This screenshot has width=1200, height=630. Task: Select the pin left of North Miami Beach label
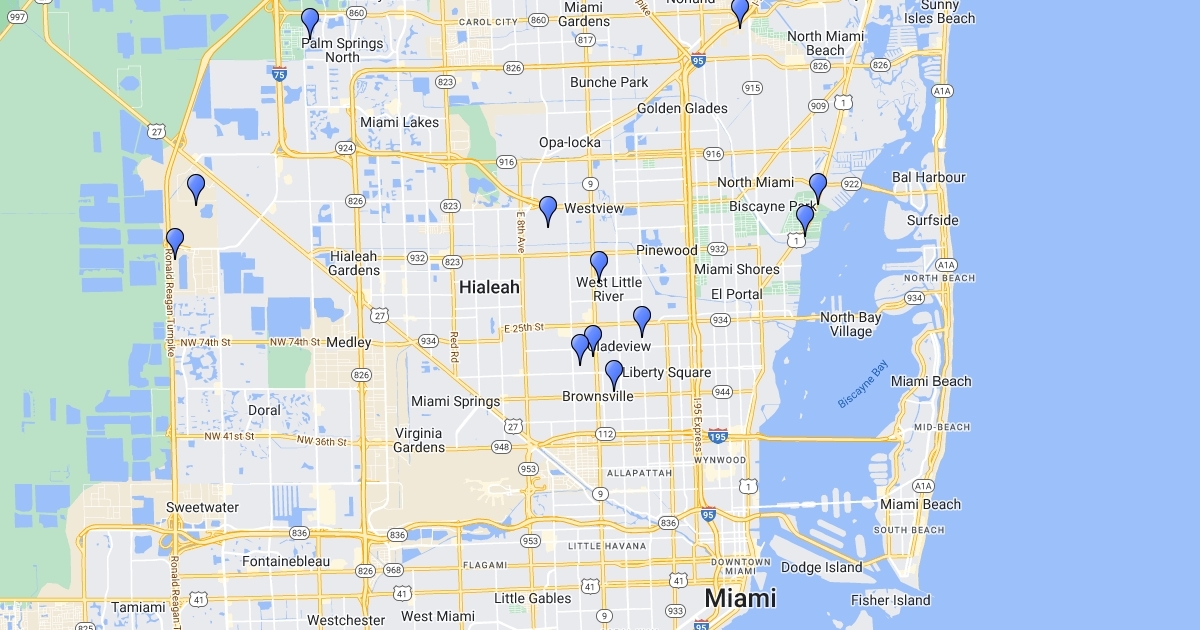[x=740, y=12]
